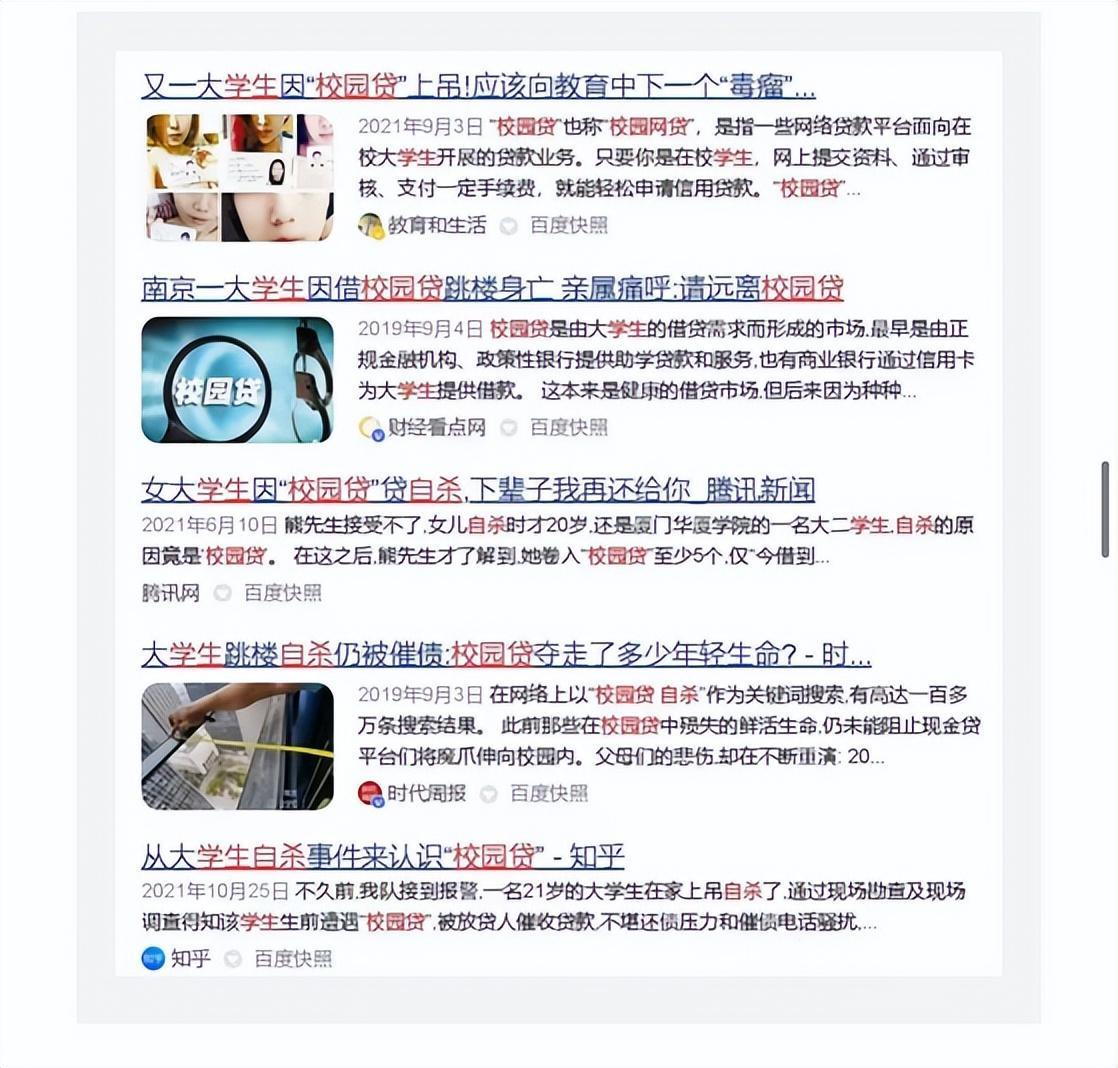Open the 教育和生活 source
Image resolution: width=1118 pixels, height=1068 pixels.
(436, 225)
